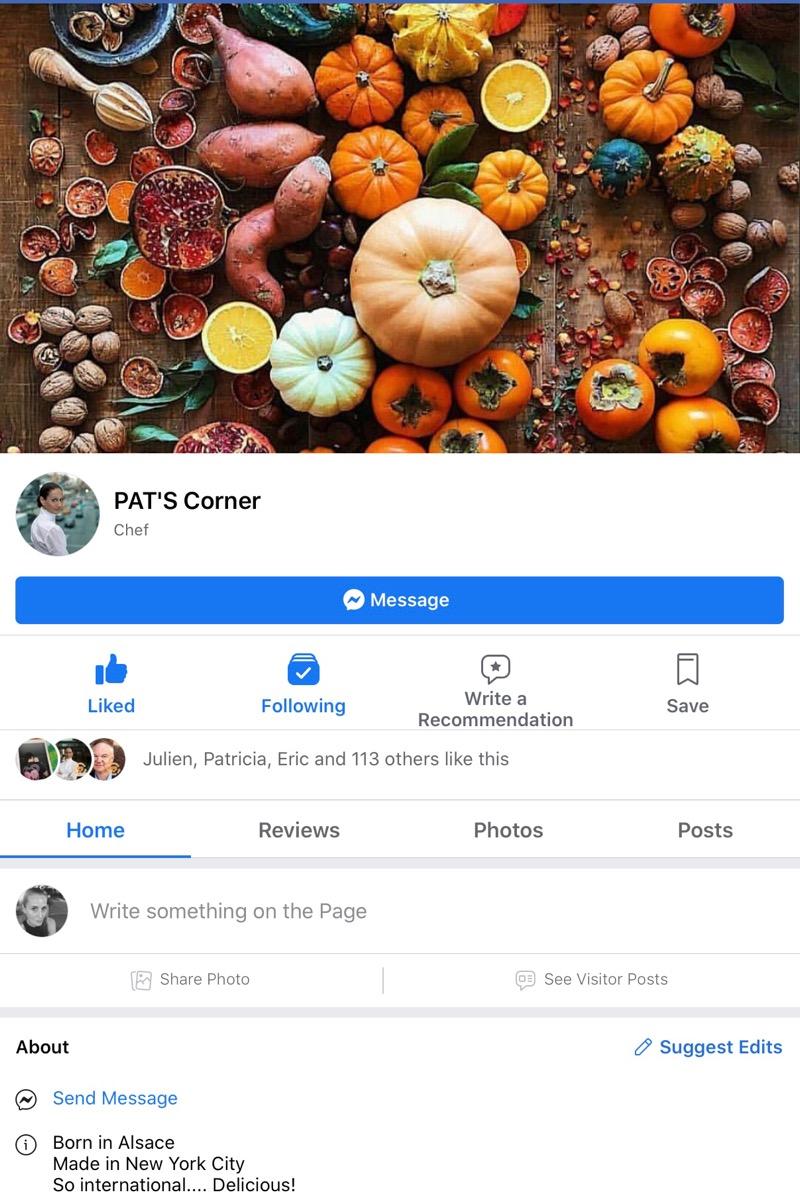The image size is (800, 1200).
Task: Save the PAT'S Corner page
Action: (x=687, y=684)
